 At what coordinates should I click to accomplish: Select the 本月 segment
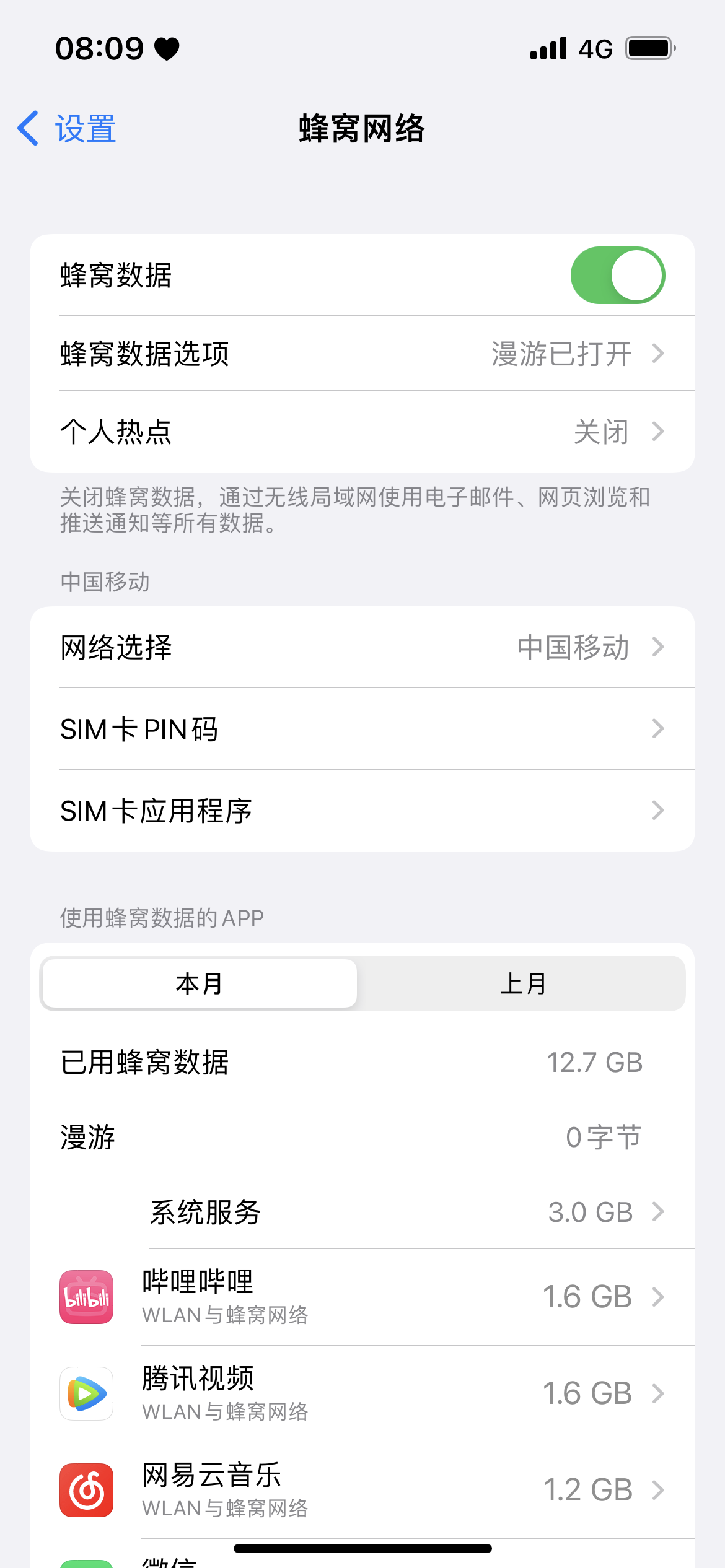[200, 983]
